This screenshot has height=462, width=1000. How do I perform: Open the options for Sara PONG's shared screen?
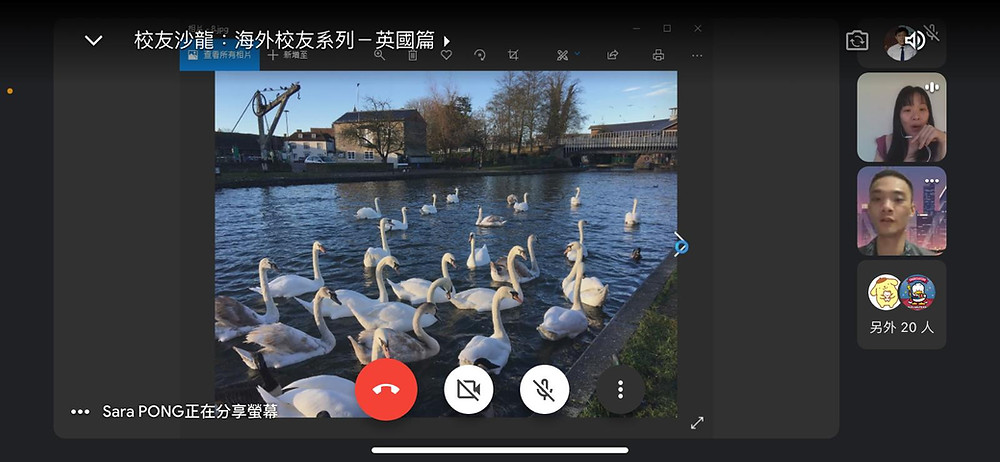[80, 412]
